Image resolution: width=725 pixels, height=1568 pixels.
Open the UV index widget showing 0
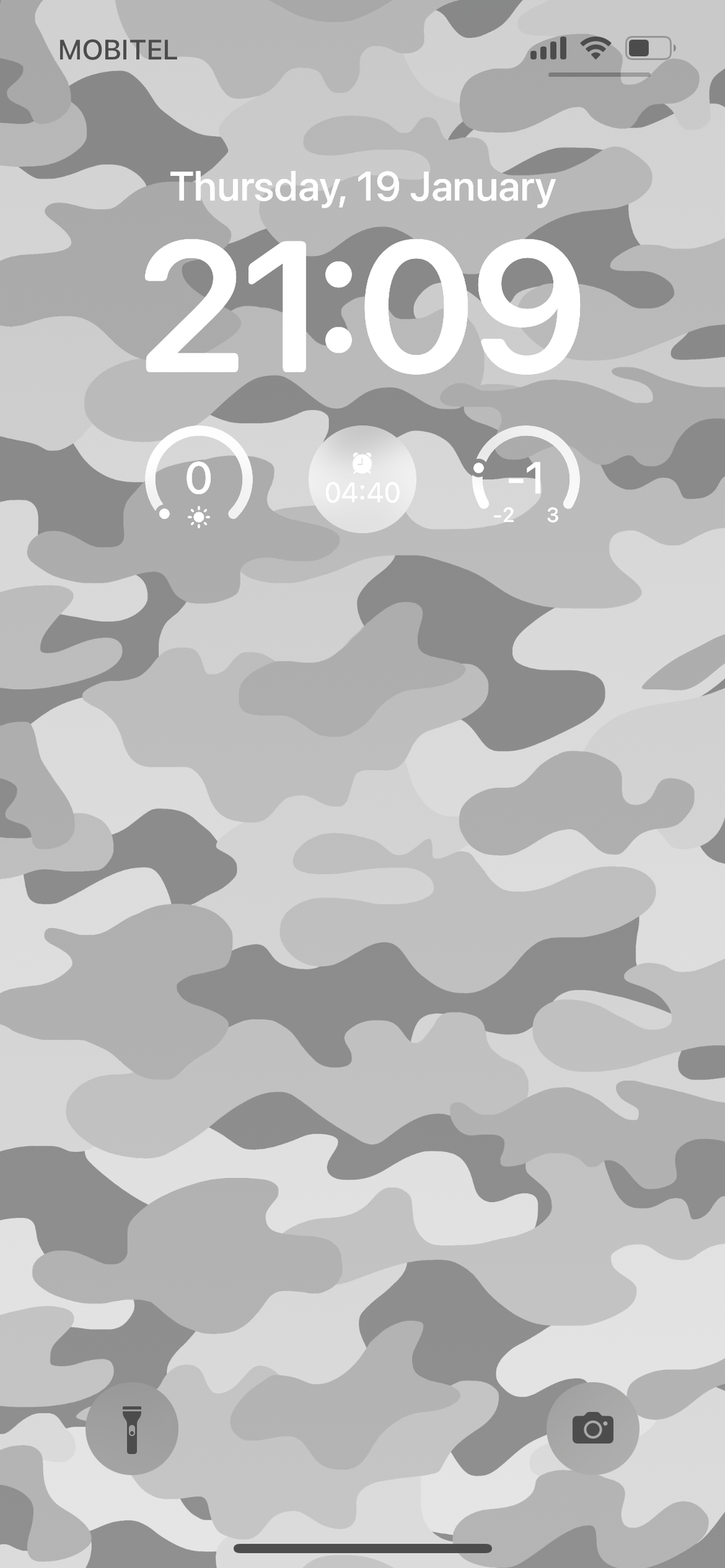tap(198, 479)
